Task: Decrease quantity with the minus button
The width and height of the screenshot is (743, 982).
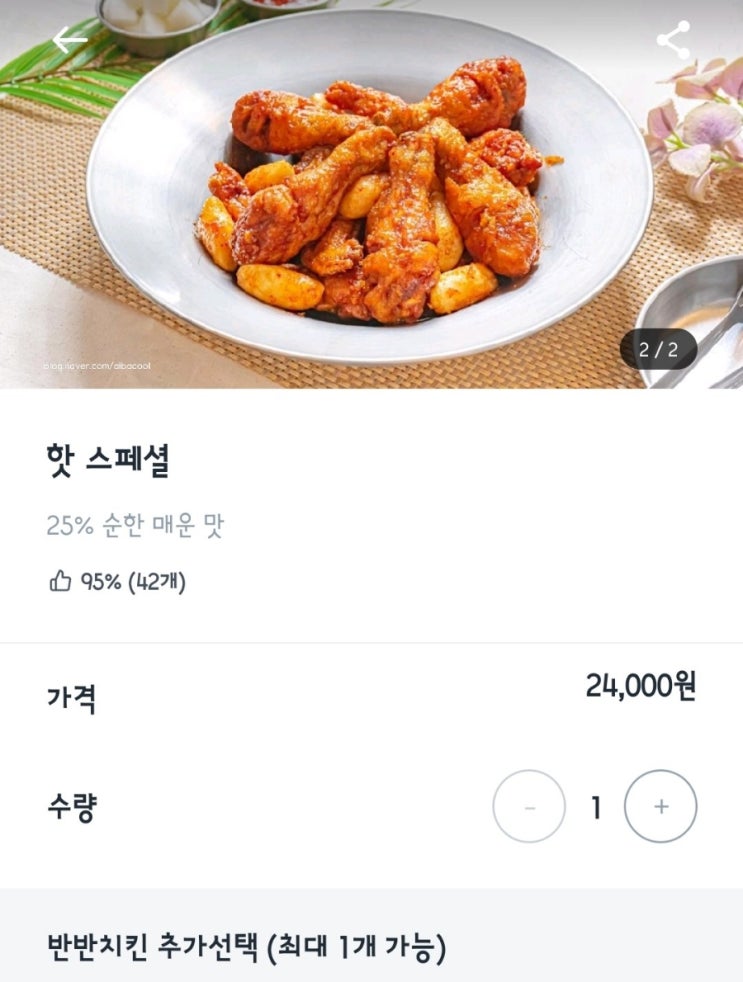Action: [x=529, y=806]
